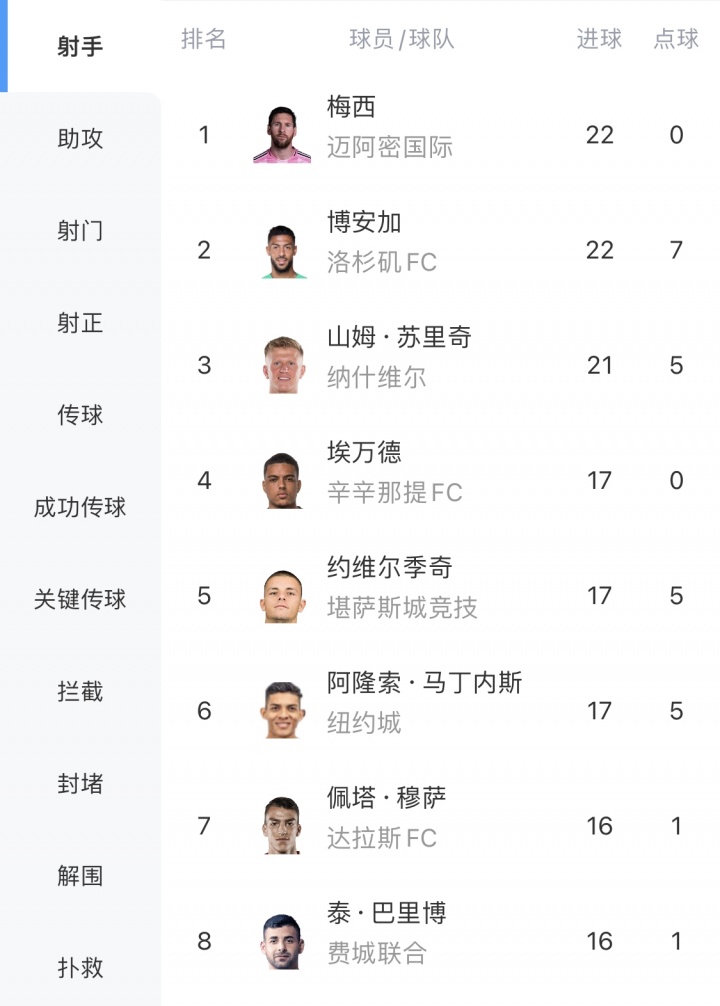View 约维尔季奇 player profile
The width and height of the screenshot is (720, 1006).
click(x=401, y=586)
